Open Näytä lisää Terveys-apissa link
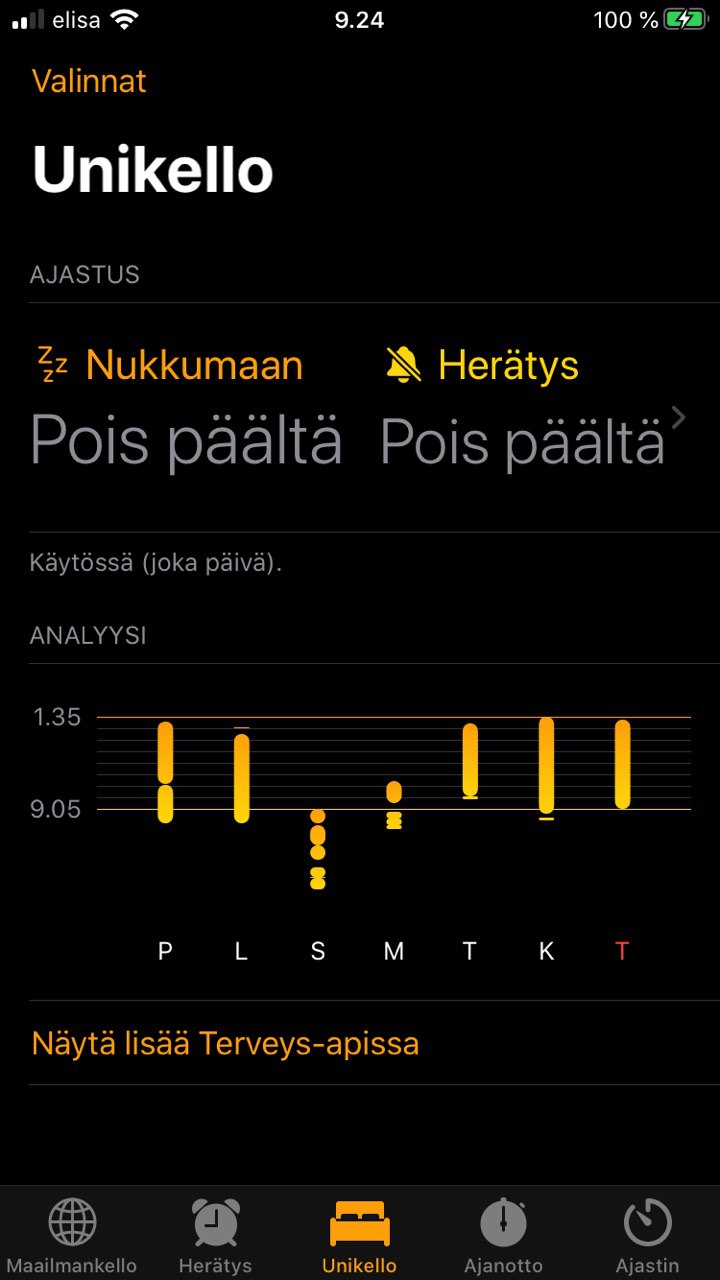Viewport: 720px width, 1280px height. 225,1044
